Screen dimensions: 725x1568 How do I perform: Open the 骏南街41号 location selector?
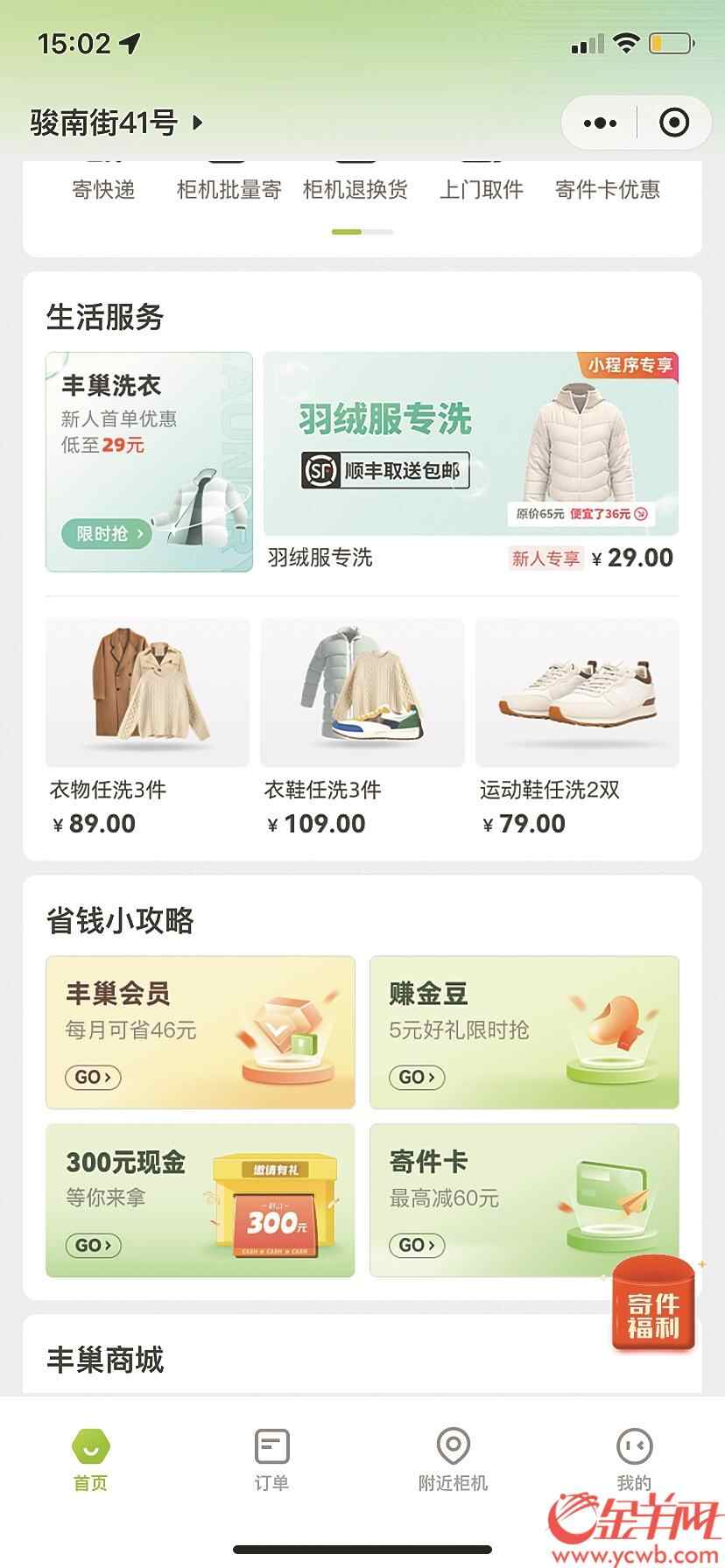tap(116, 122)
